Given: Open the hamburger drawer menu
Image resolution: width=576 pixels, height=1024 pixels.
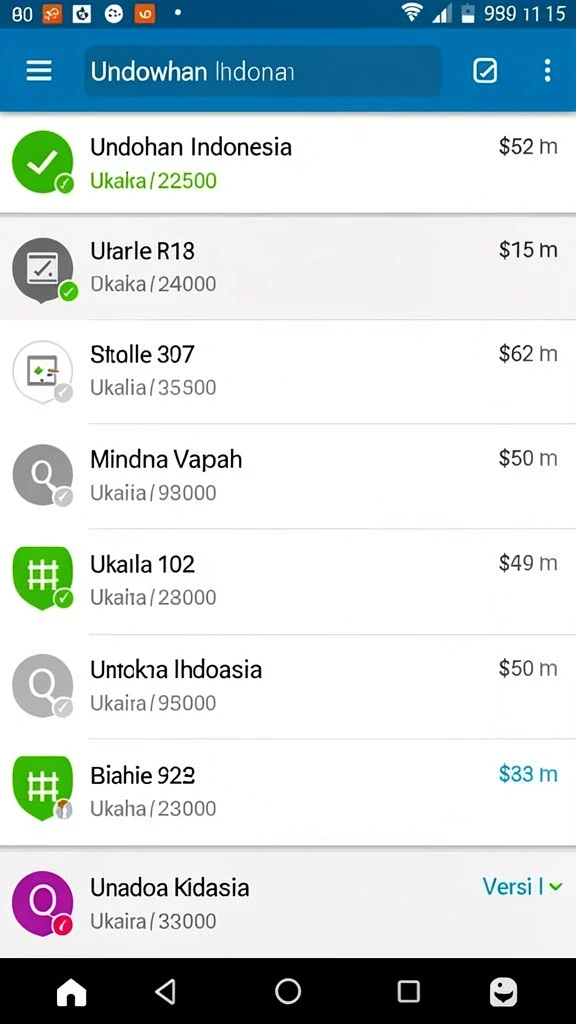Looking at the screenshot, I should [39, 71].
